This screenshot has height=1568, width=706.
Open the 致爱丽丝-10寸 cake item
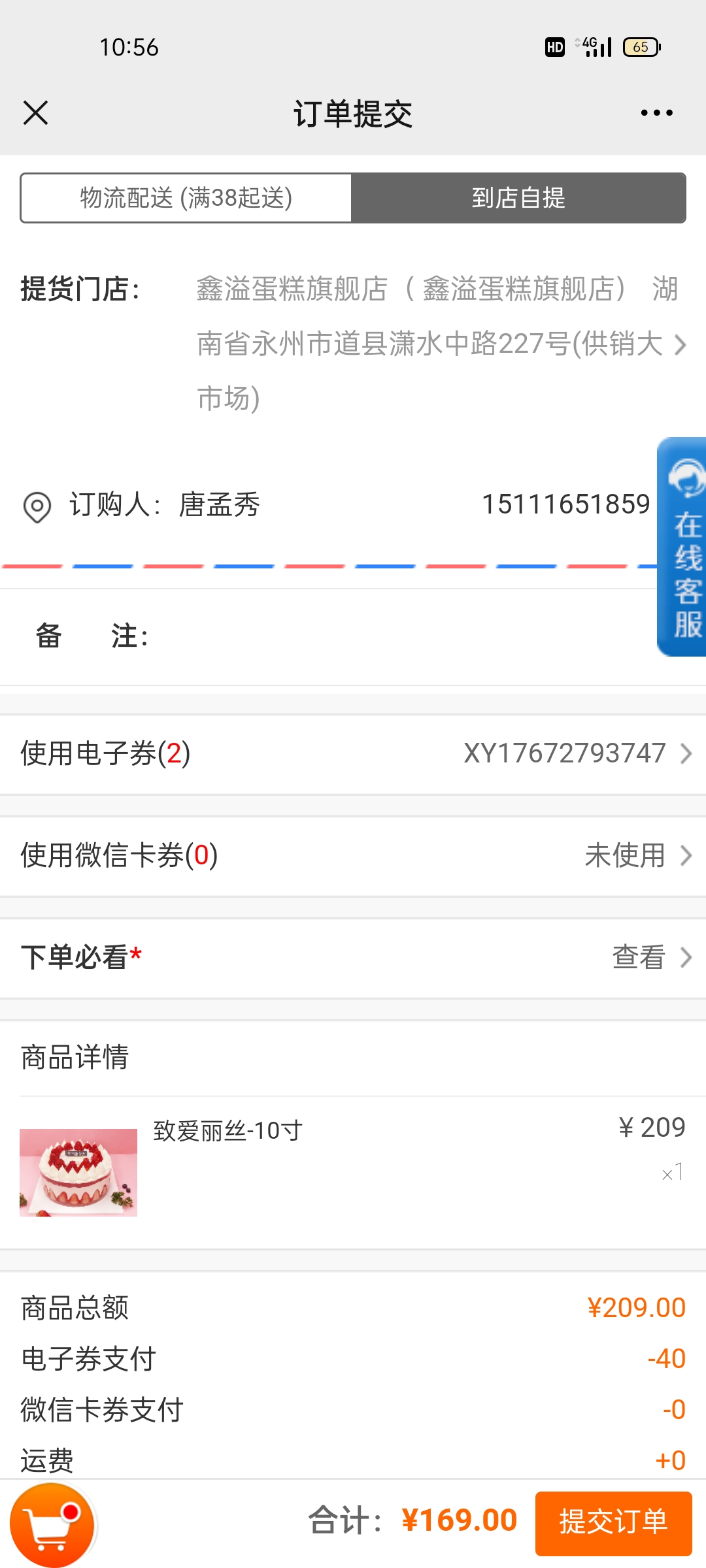pos(353,1173)
